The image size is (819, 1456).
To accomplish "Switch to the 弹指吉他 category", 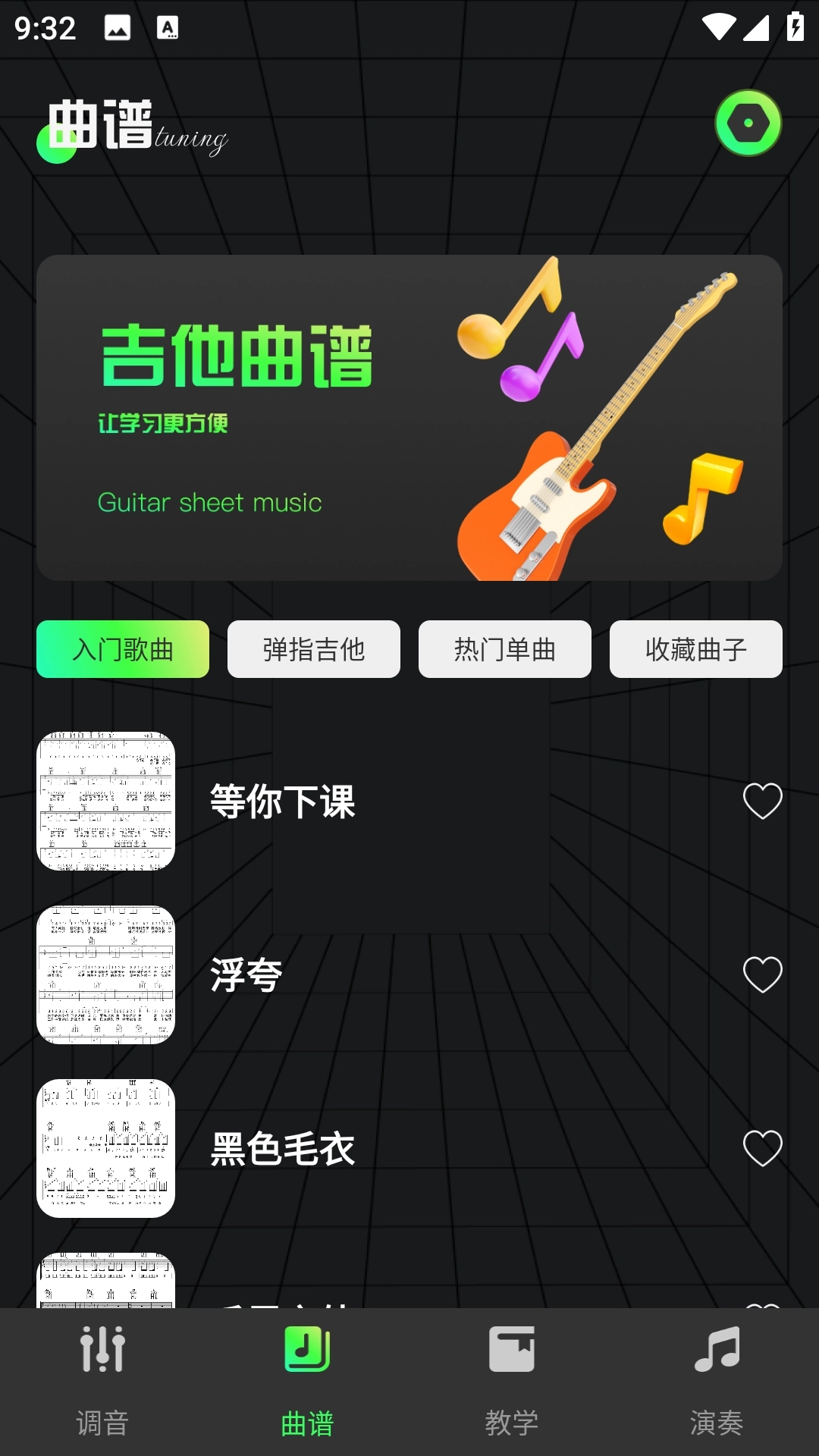I will (314, 649).
